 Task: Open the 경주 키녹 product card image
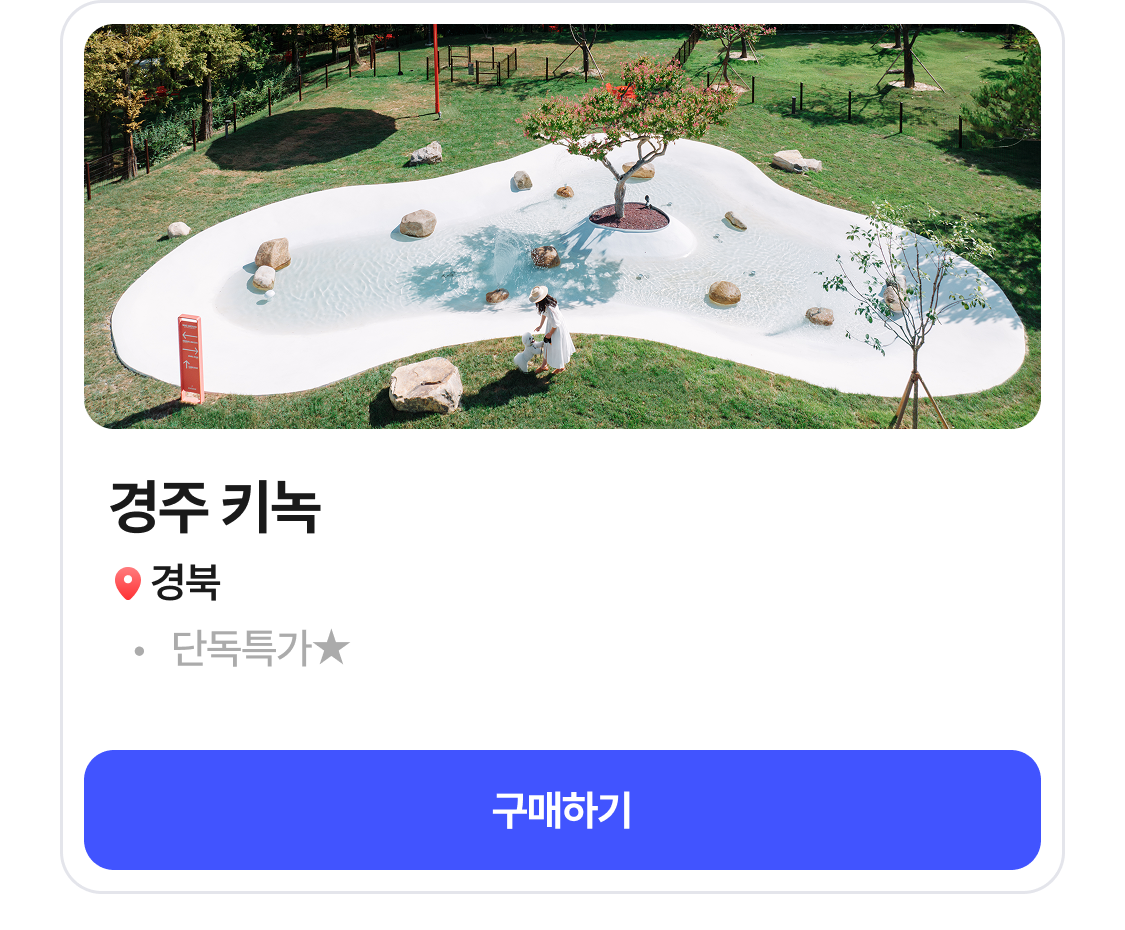coord(562,227)
